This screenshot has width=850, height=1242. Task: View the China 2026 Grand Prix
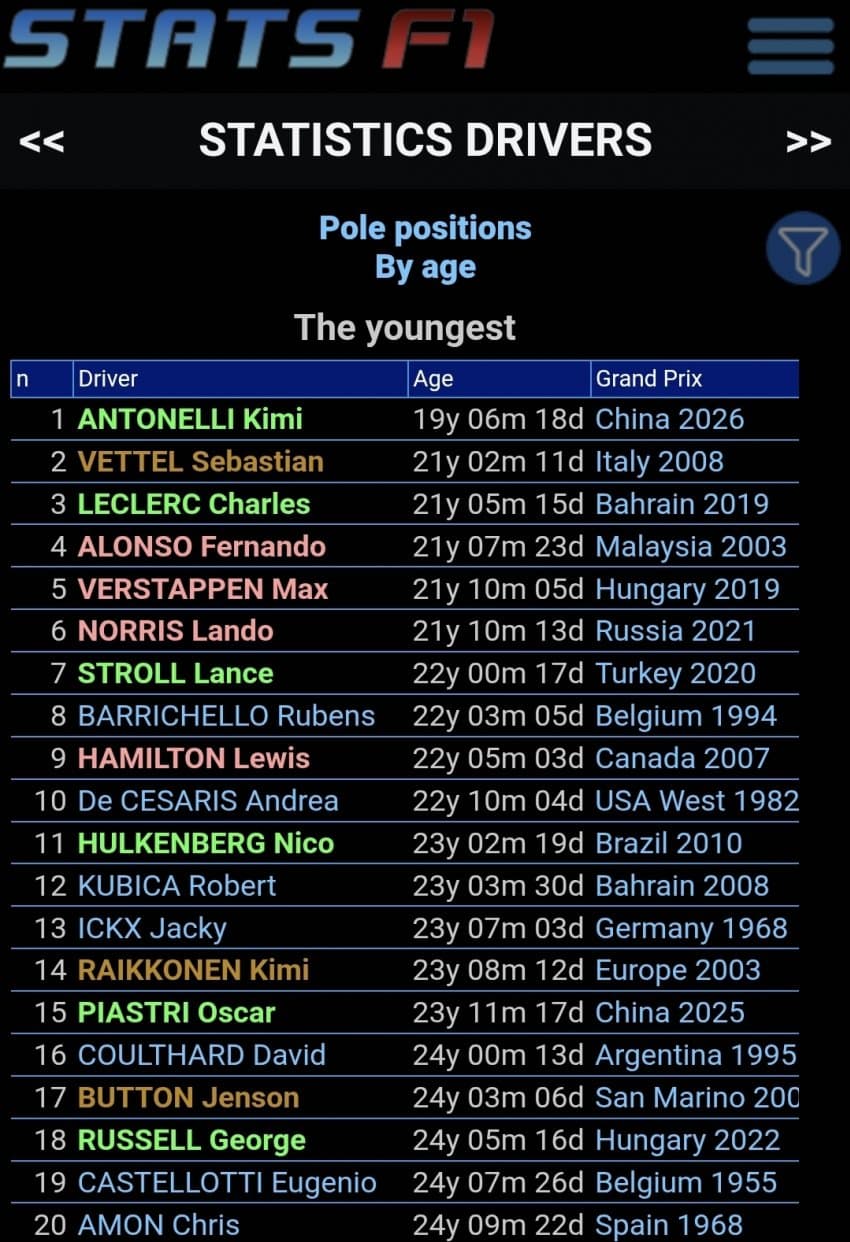pos(669,419)
